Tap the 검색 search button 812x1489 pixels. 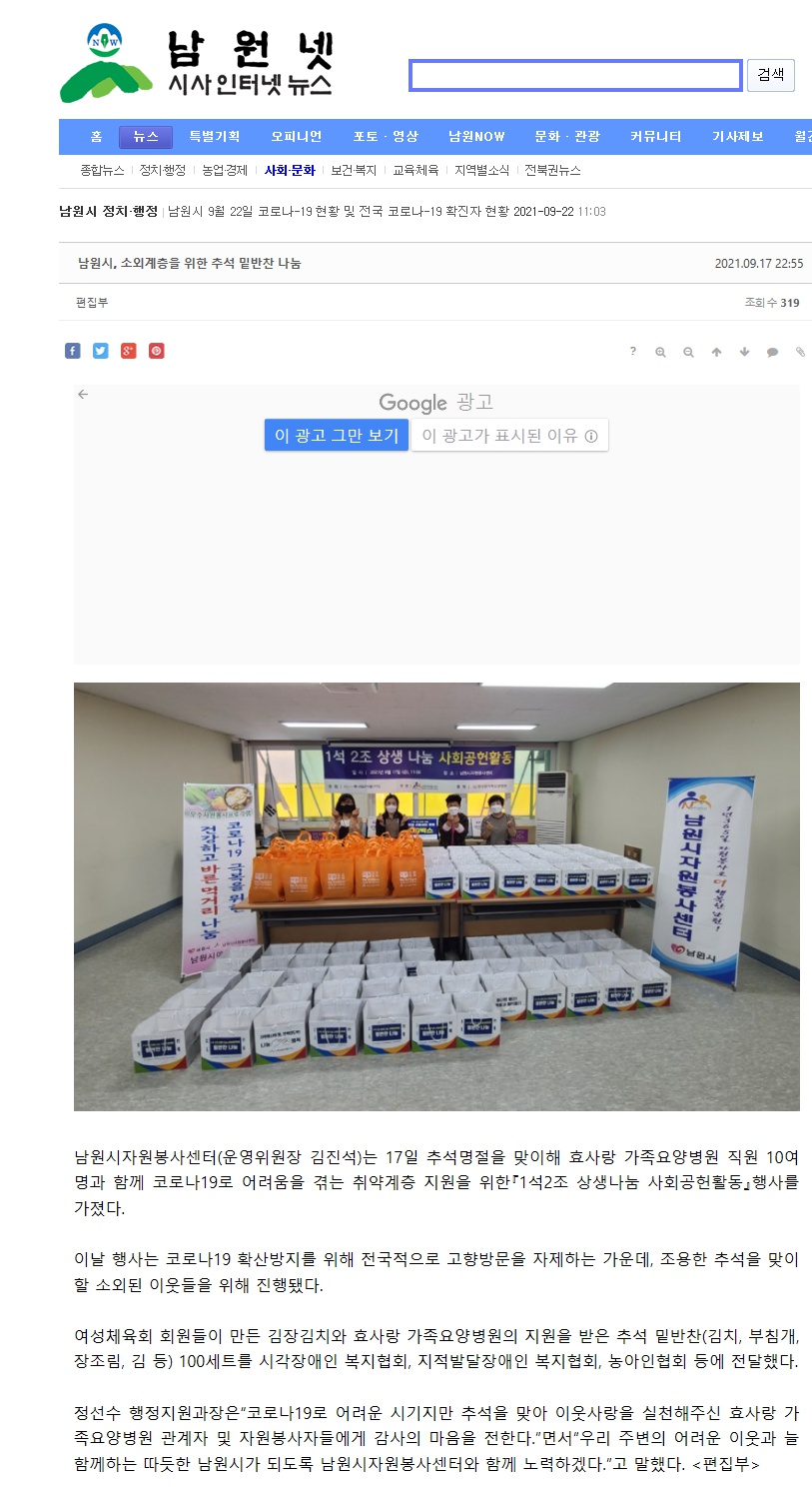[770, 75]
